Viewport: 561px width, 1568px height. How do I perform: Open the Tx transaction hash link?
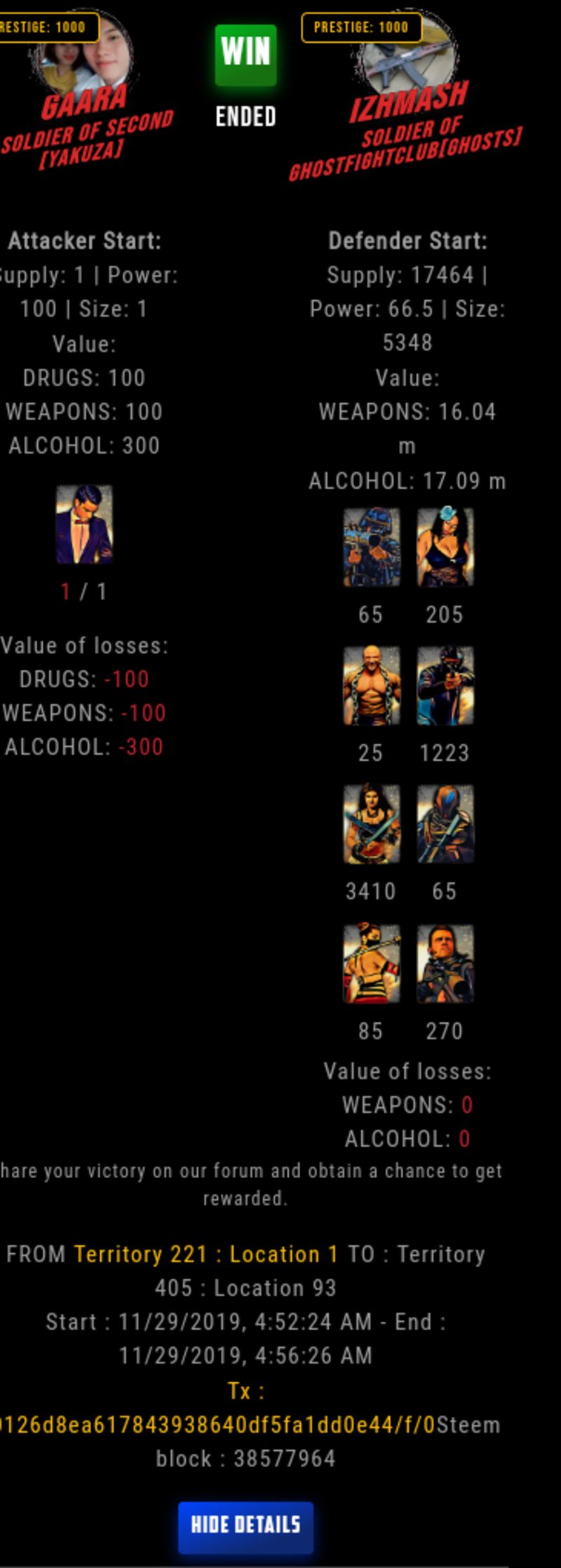point(217,1425)
